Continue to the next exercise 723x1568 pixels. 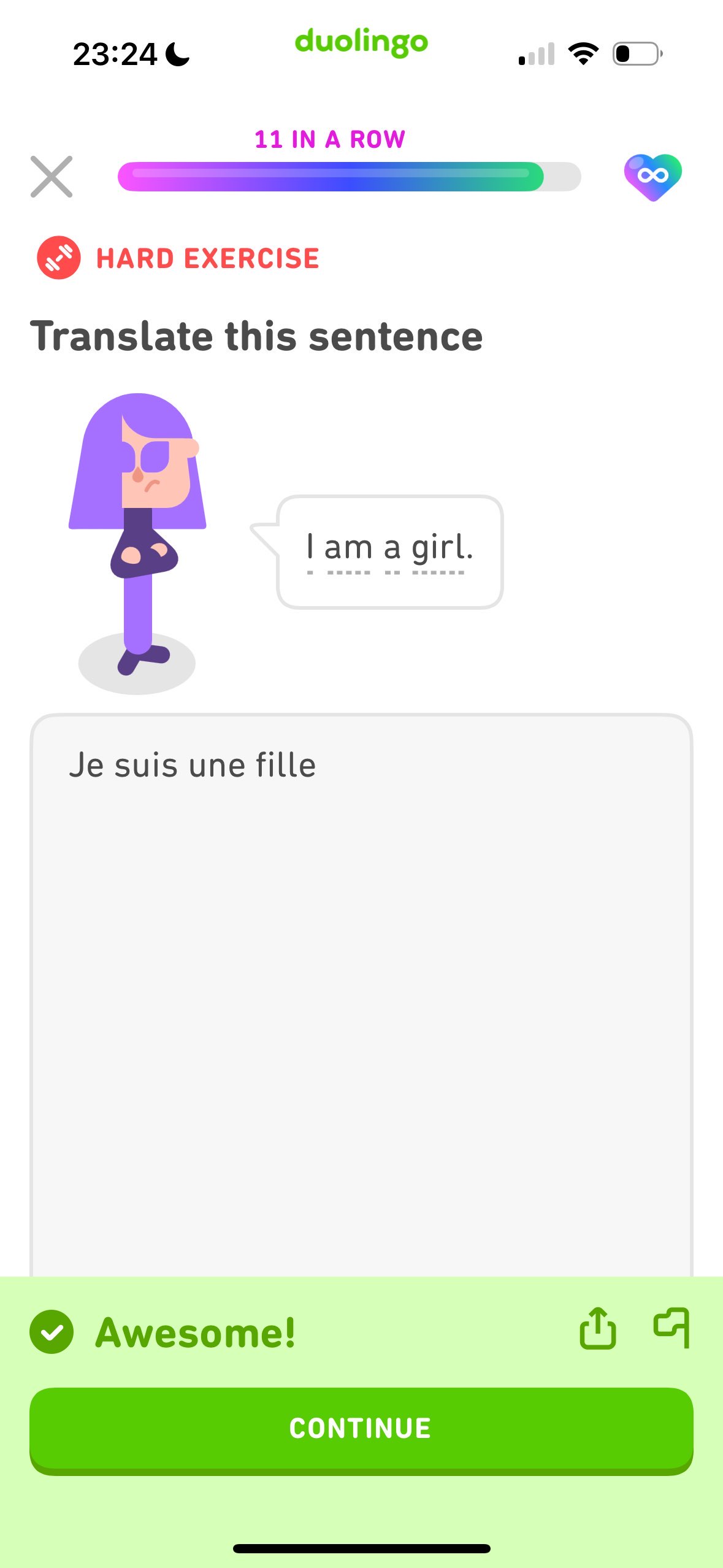[361, 1428]
